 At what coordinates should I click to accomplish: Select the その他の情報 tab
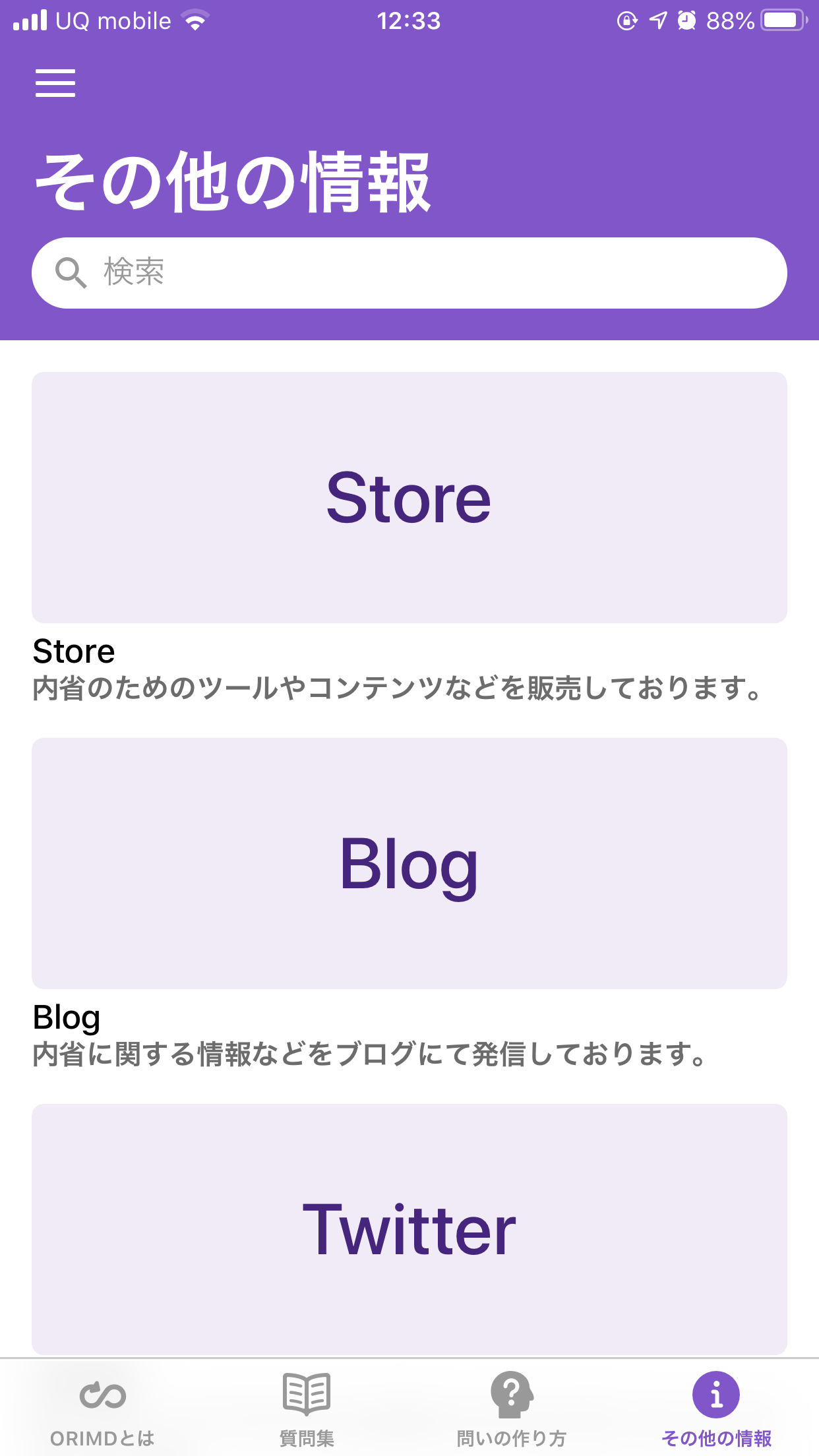(x=716, y=1409)
